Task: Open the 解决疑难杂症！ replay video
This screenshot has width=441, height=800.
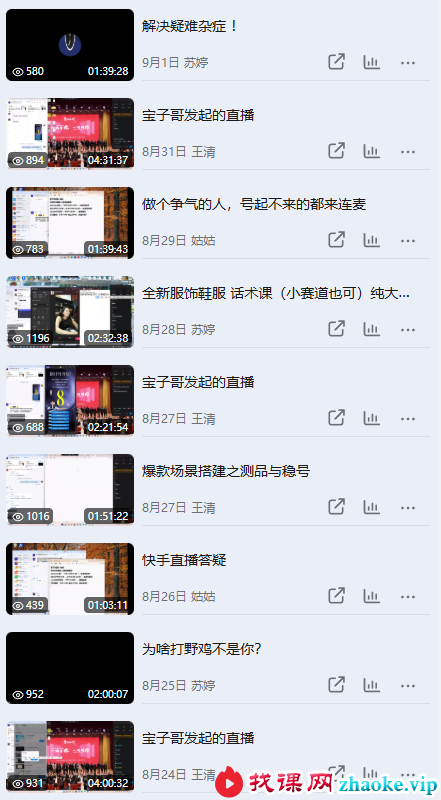Action: coord(70,45)
